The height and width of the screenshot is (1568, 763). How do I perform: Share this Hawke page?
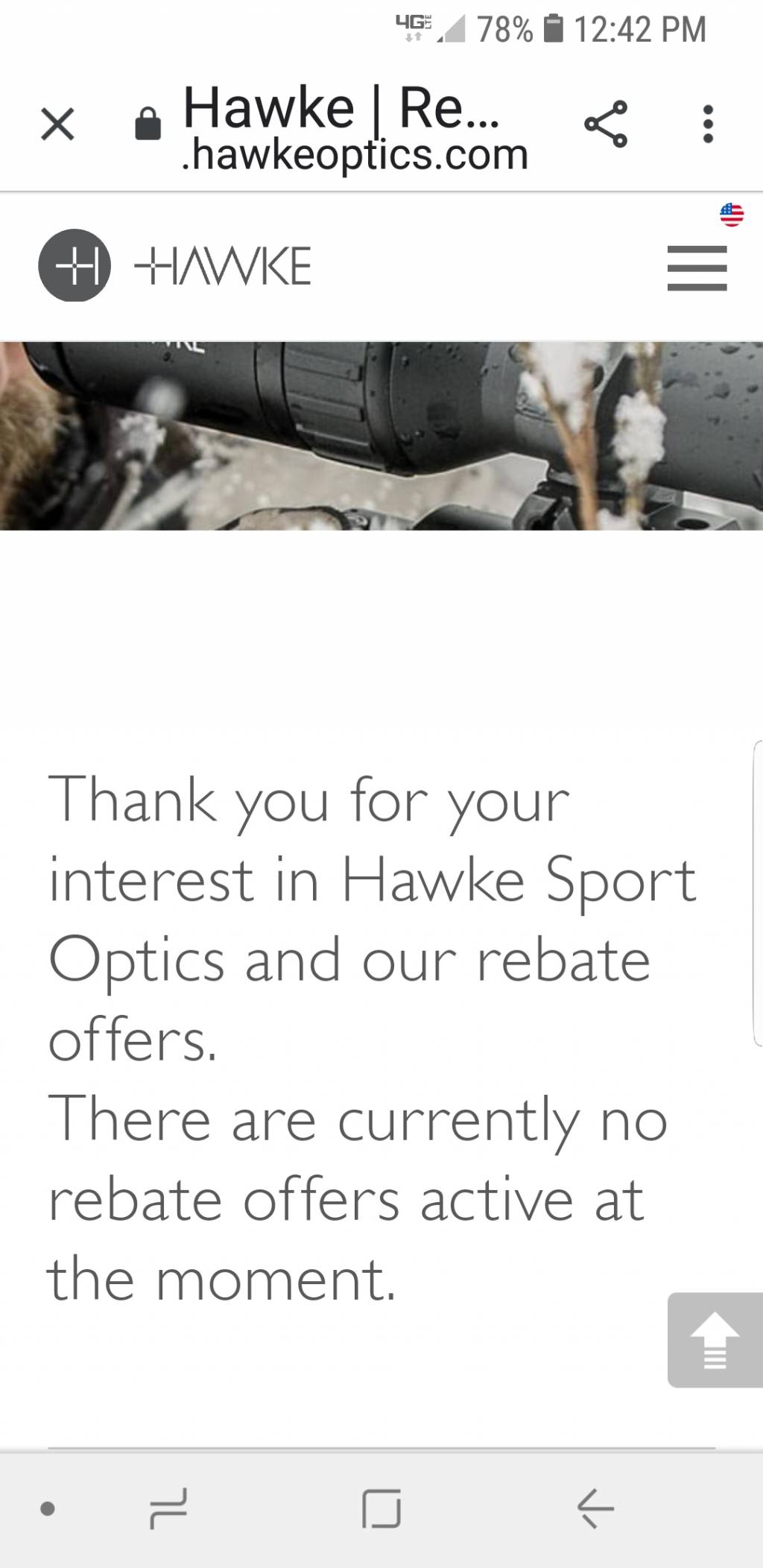606,124
